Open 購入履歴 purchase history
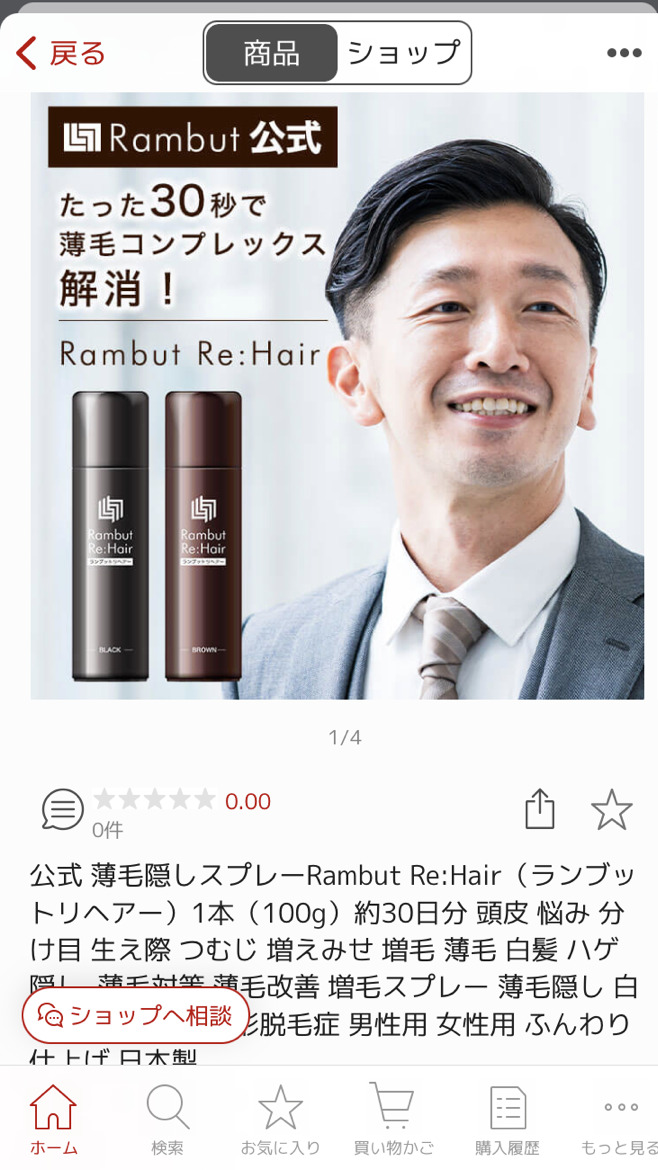This screenshot has height=1170, width=658. coord(507,1120)
